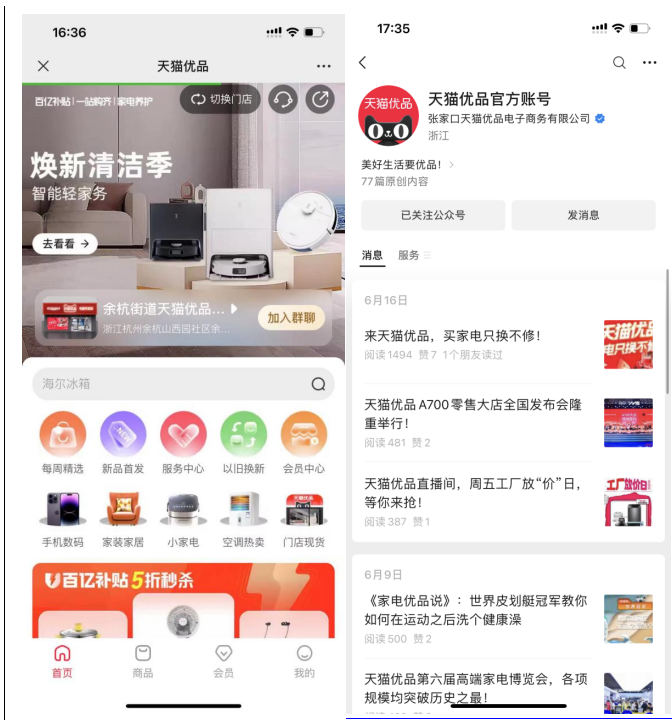The image size is (672, 720).
Task: Switch to the 我的 tab
Action: pyautogui.click(x=304, y=661)
